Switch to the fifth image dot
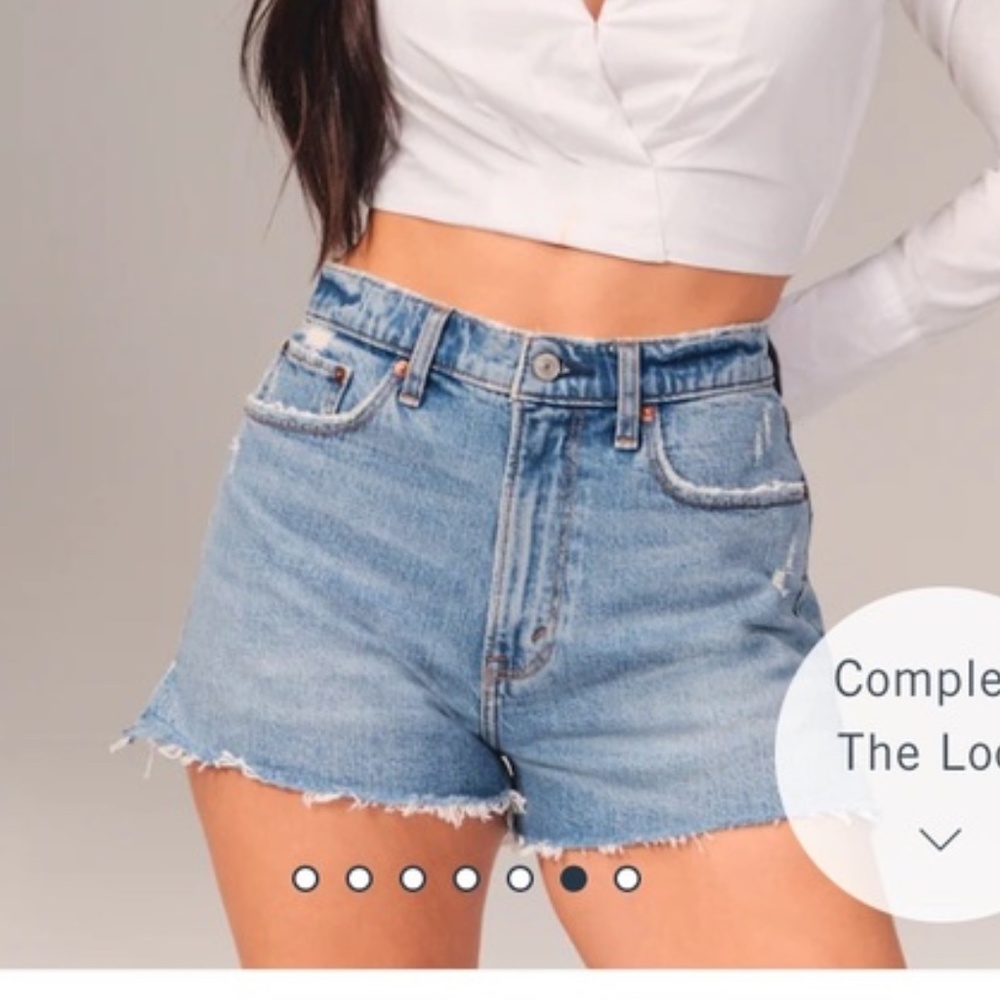The width and height of the screenshot is (1000, 1000). coord(519,879)
